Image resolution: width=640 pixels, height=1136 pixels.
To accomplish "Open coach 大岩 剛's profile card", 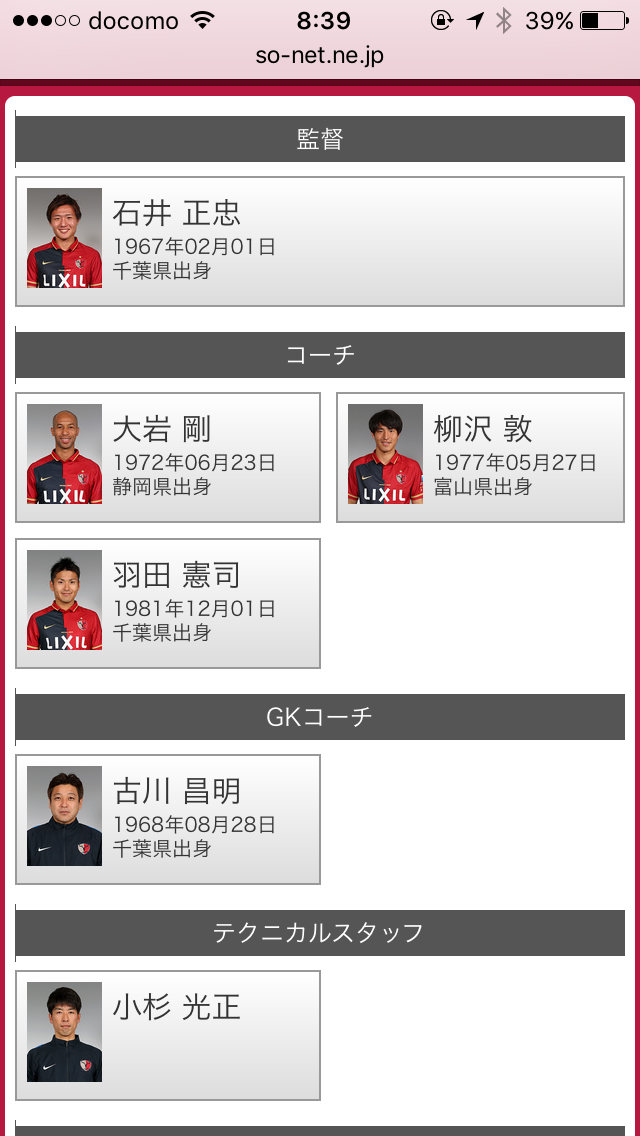I will [168, 457].
